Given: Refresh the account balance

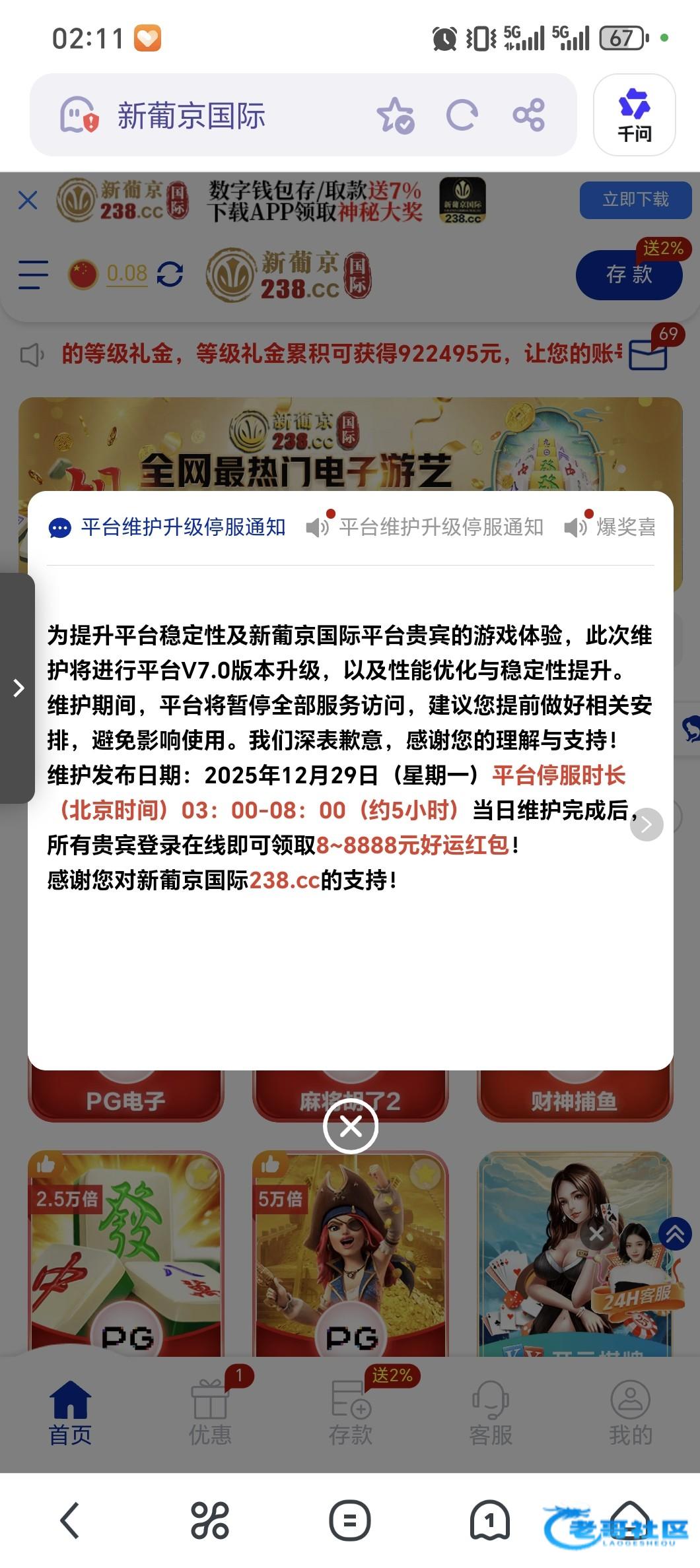Looking at the screenshot, I should [x=170, y=274].
